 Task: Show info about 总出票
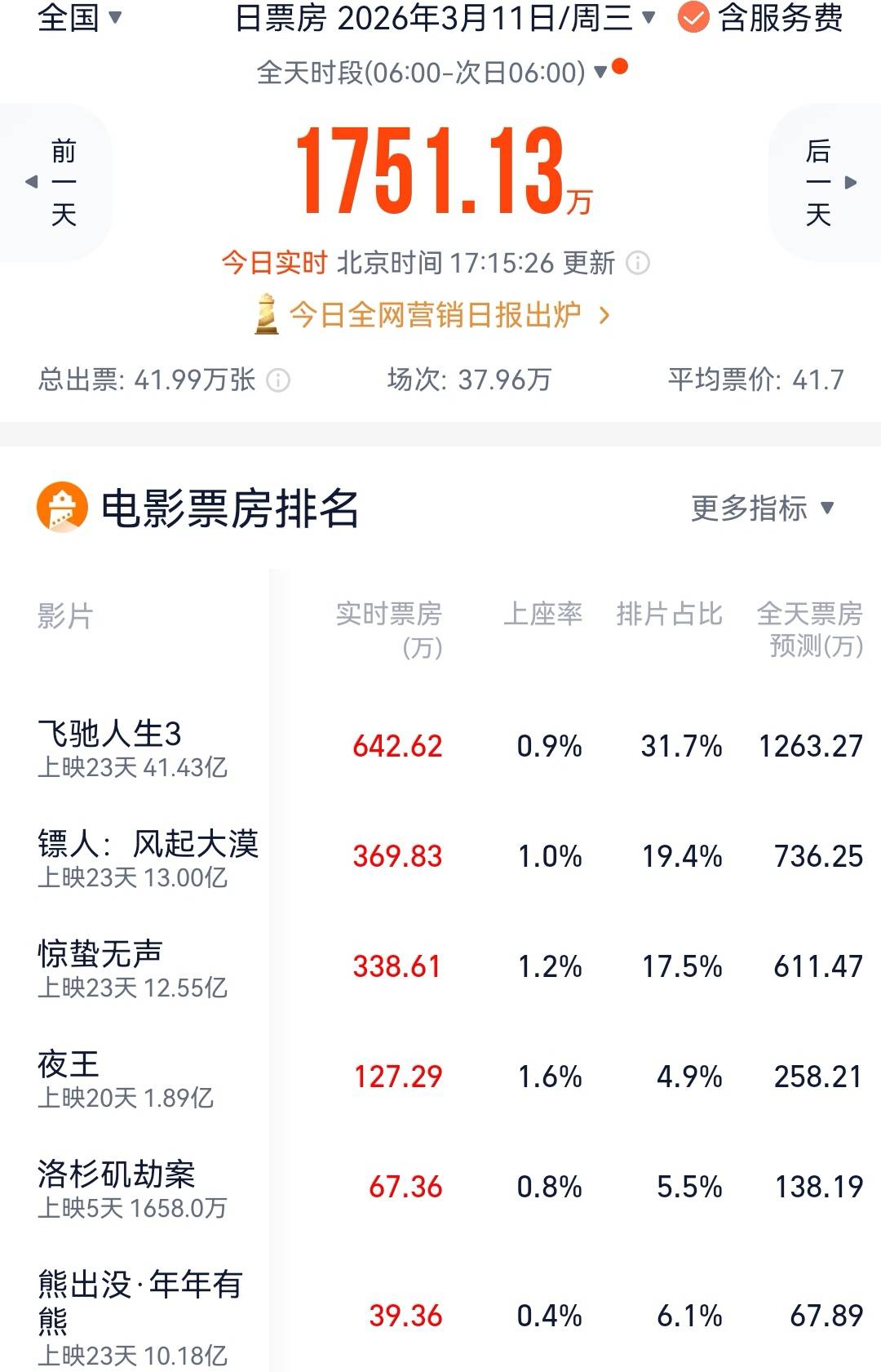[x=278, y=380]
